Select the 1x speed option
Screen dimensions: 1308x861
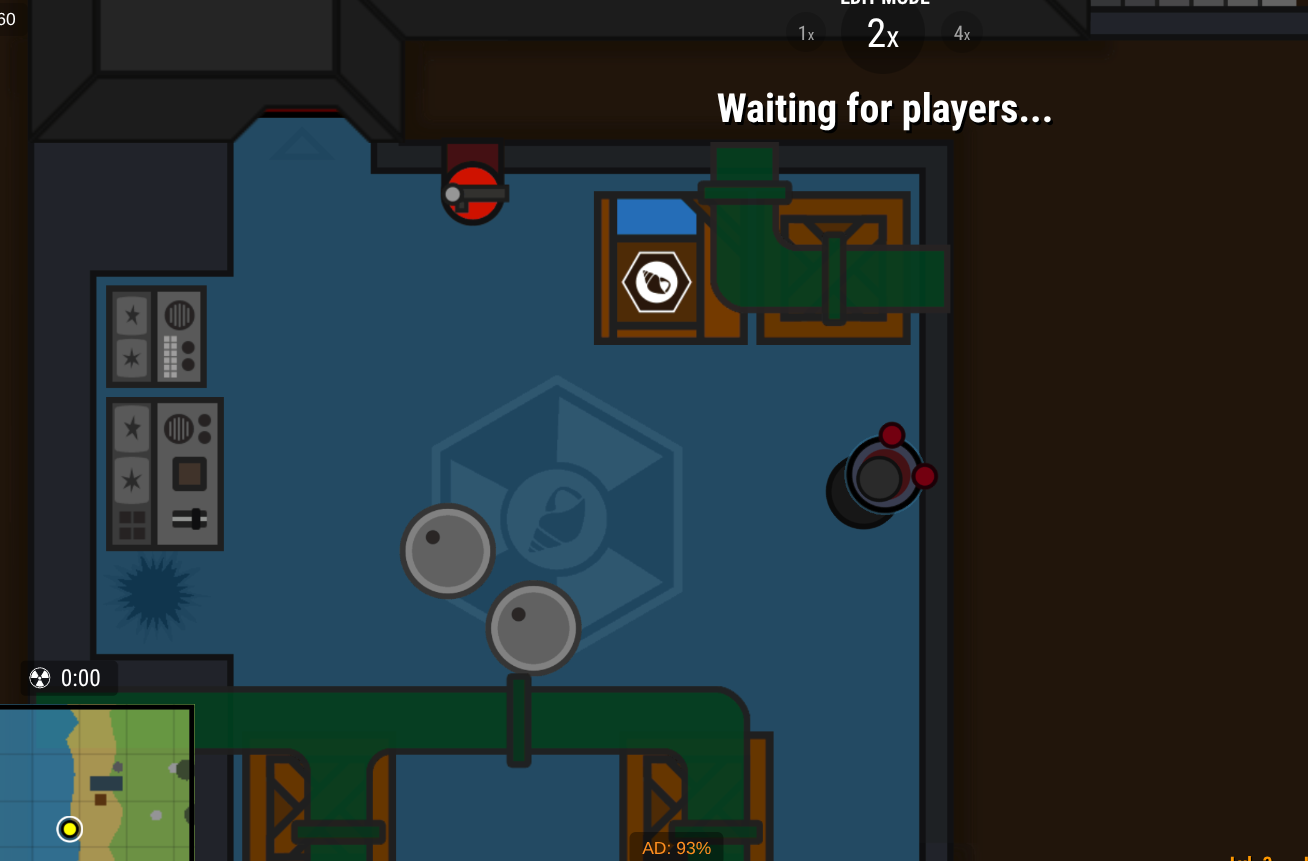(x=806, y=33)
